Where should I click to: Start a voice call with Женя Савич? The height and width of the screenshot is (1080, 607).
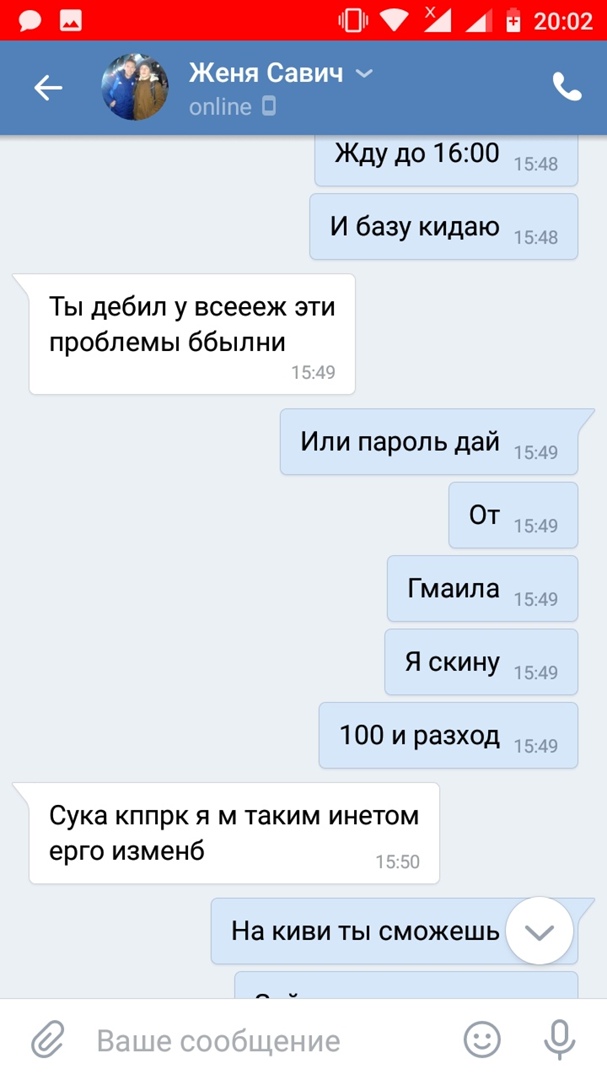[x=567, y=88]
